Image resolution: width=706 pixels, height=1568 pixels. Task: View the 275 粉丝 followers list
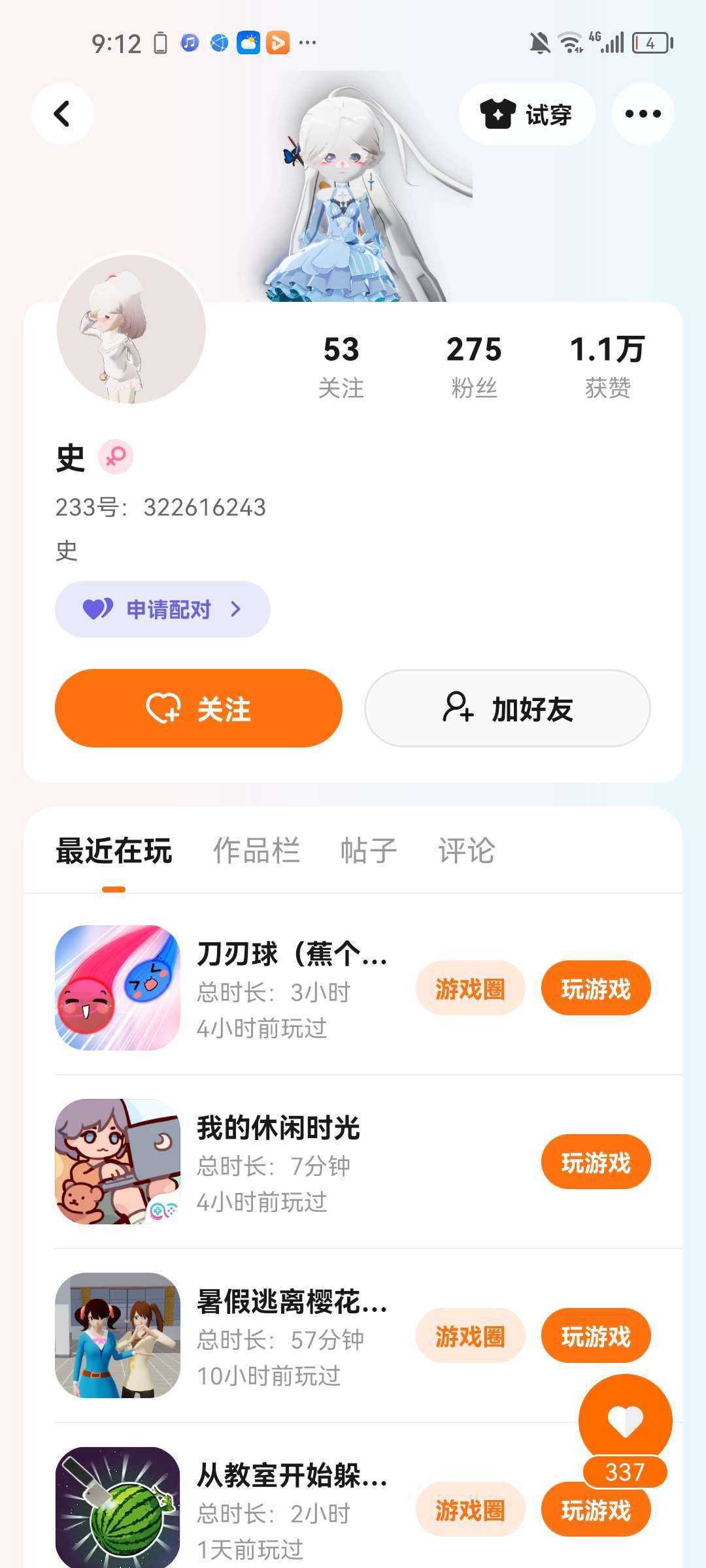pyautogui.click(x=474, y=366)
